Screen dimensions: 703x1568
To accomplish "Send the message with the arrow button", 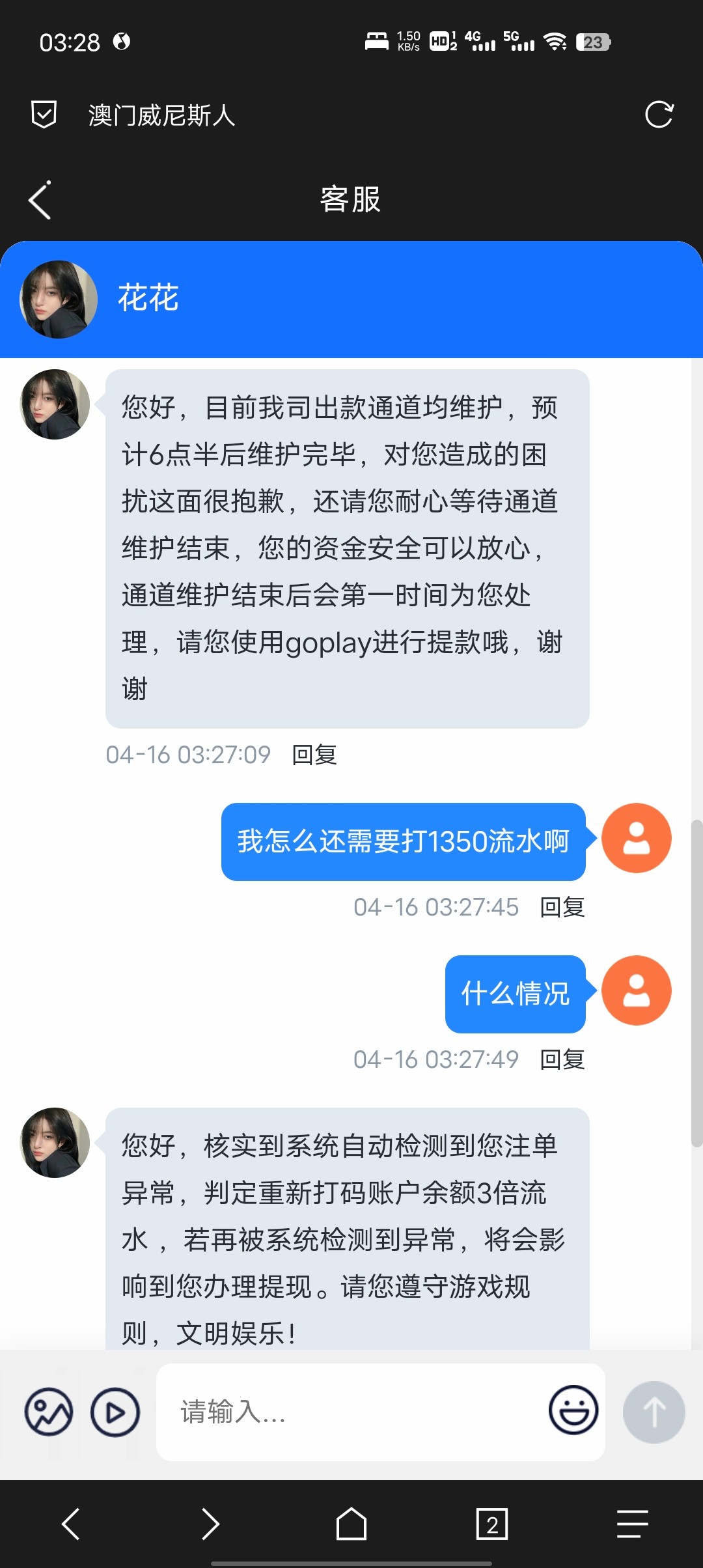I will pyautogui.click(x=654, y=1412).
